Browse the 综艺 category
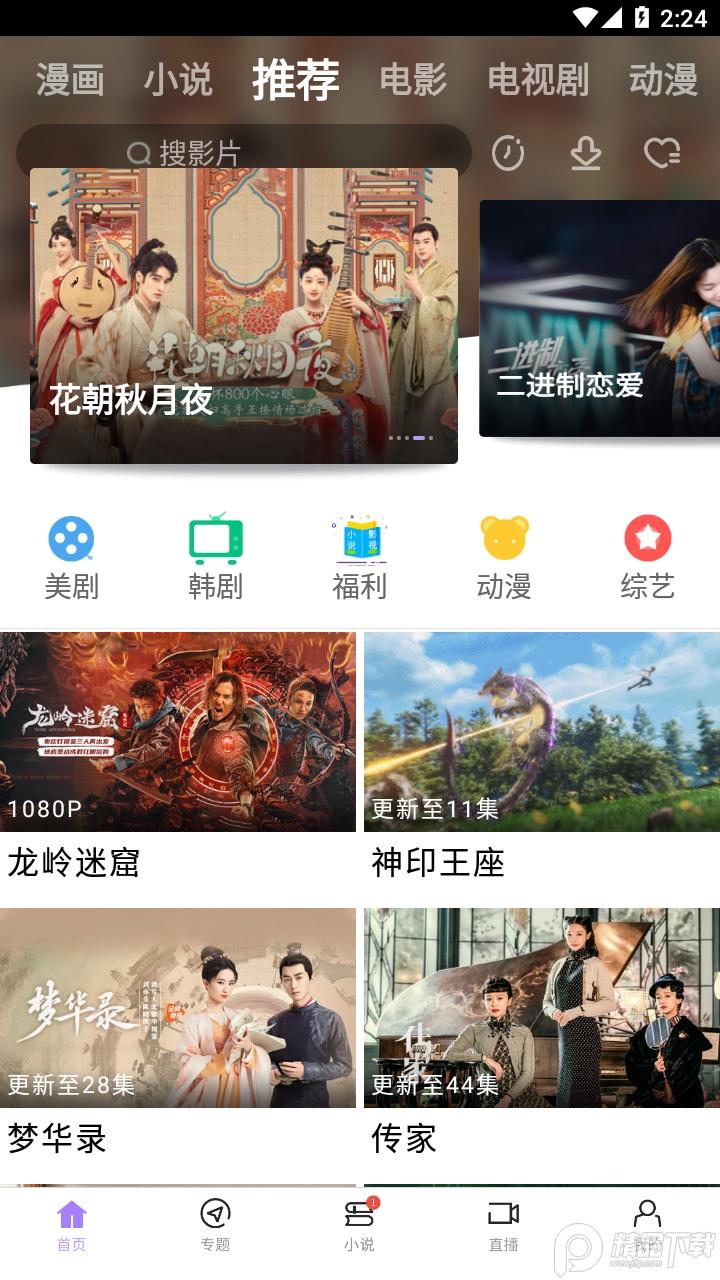 tap(648, 557)
